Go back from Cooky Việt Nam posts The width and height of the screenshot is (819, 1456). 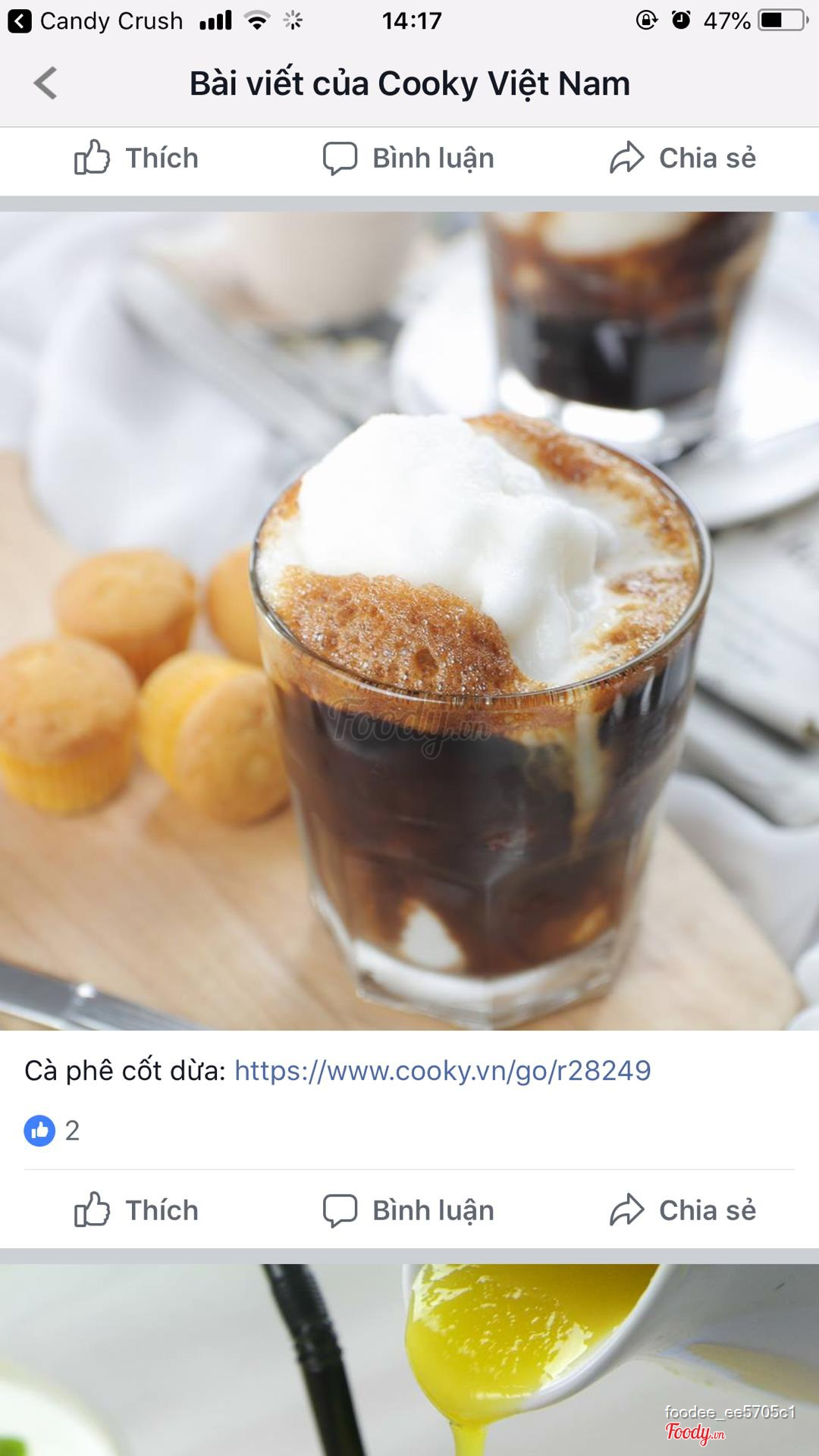(x=45, y=83)
